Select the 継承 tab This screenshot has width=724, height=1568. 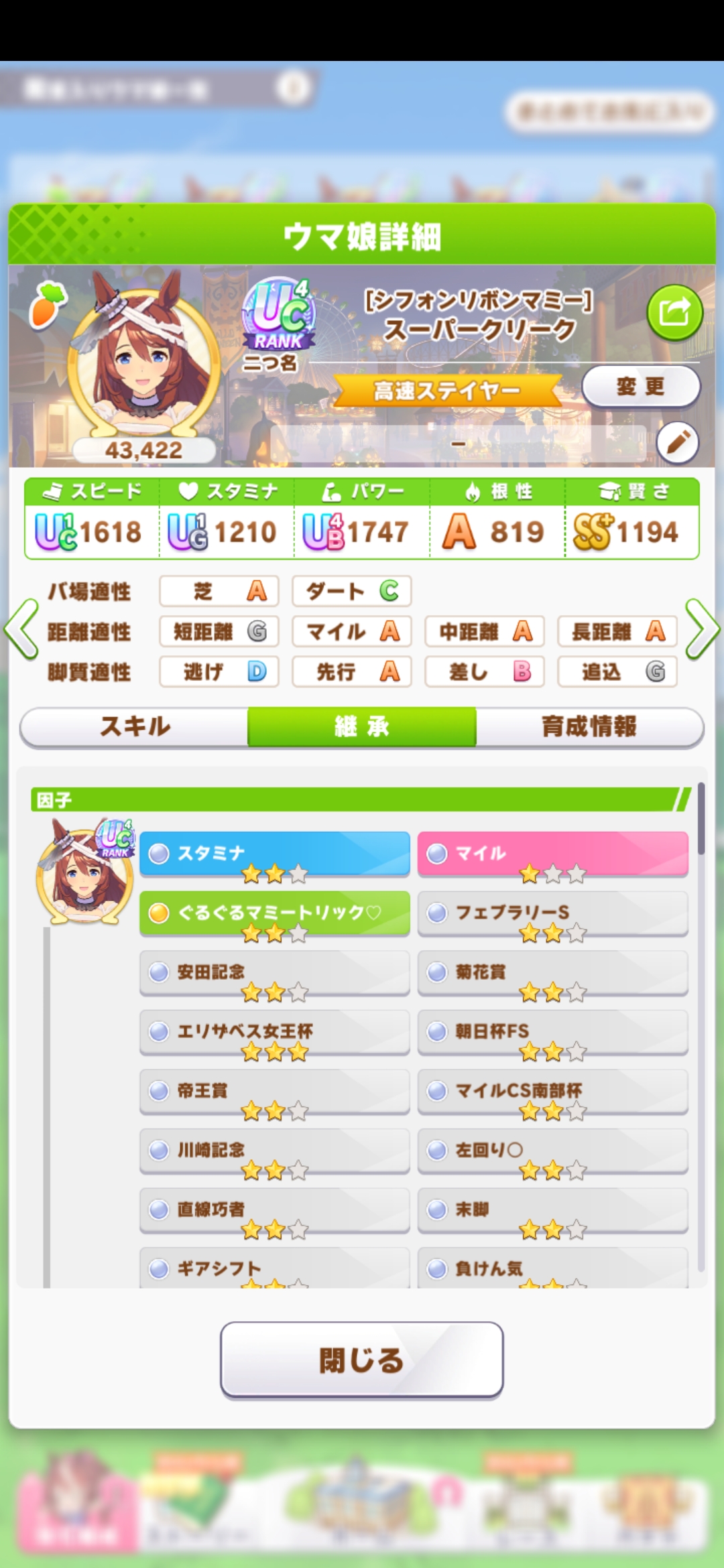coord(362,726)
